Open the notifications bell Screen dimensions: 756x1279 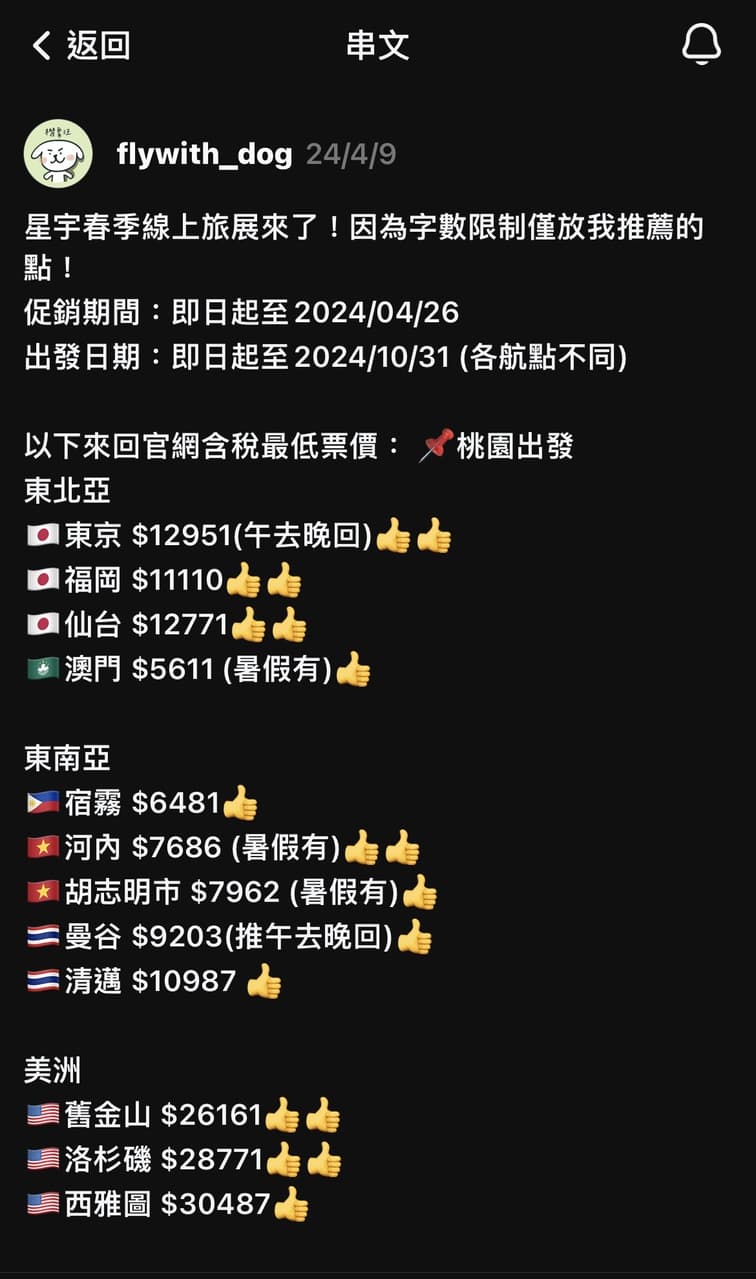tap(701, 45)
